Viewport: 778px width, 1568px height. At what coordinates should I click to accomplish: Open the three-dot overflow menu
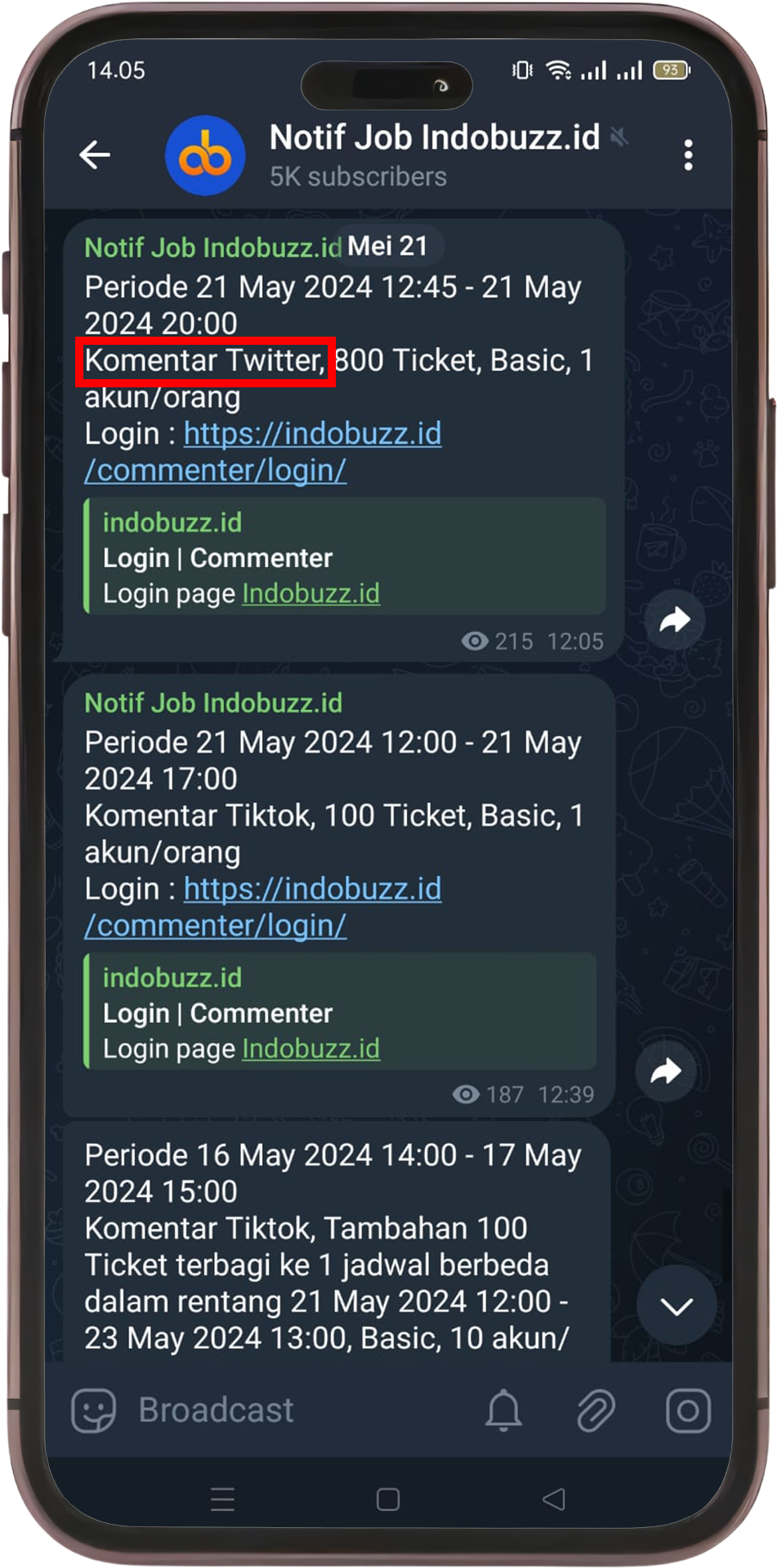(x=688, y=154)
